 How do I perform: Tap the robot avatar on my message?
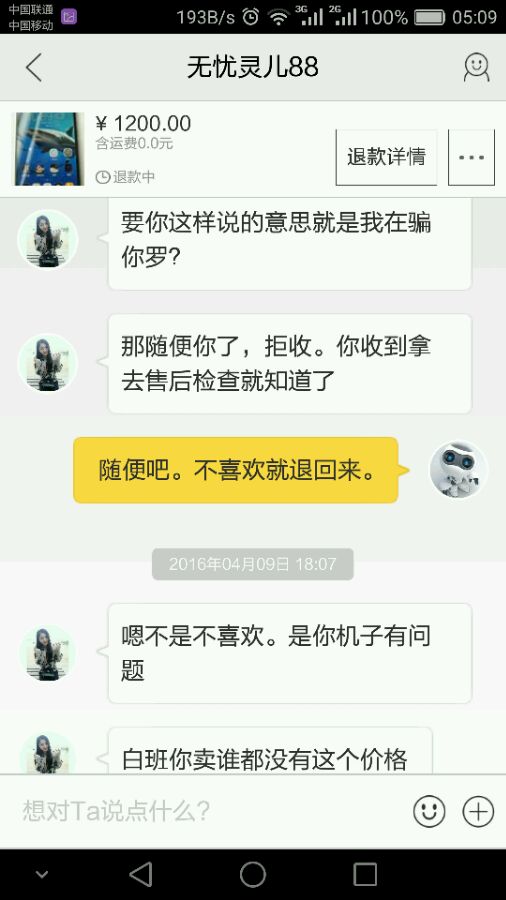pyautogui.click(x=458, y=469)
